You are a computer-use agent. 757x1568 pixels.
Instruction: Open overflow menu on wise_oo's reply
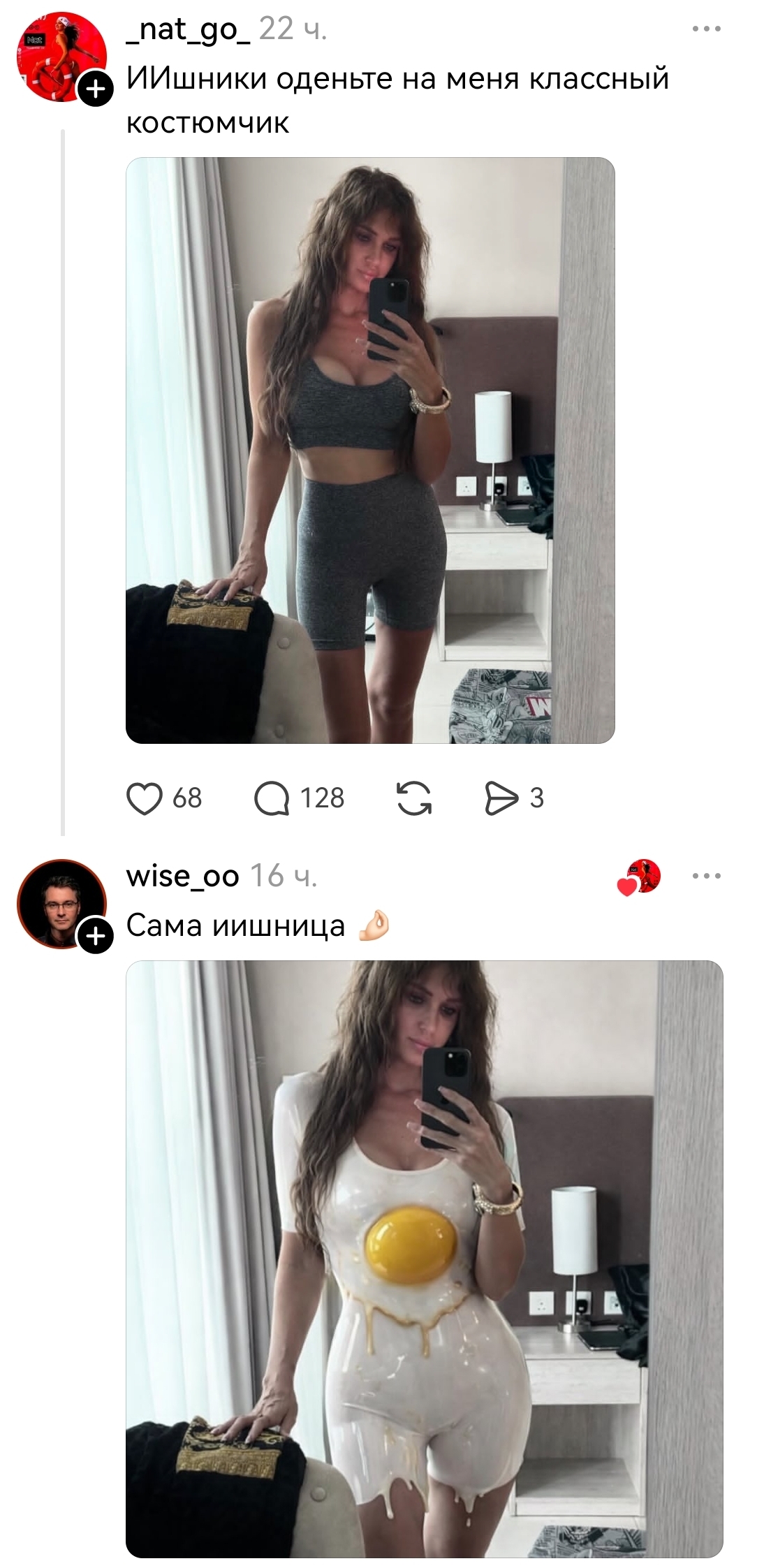706,876
